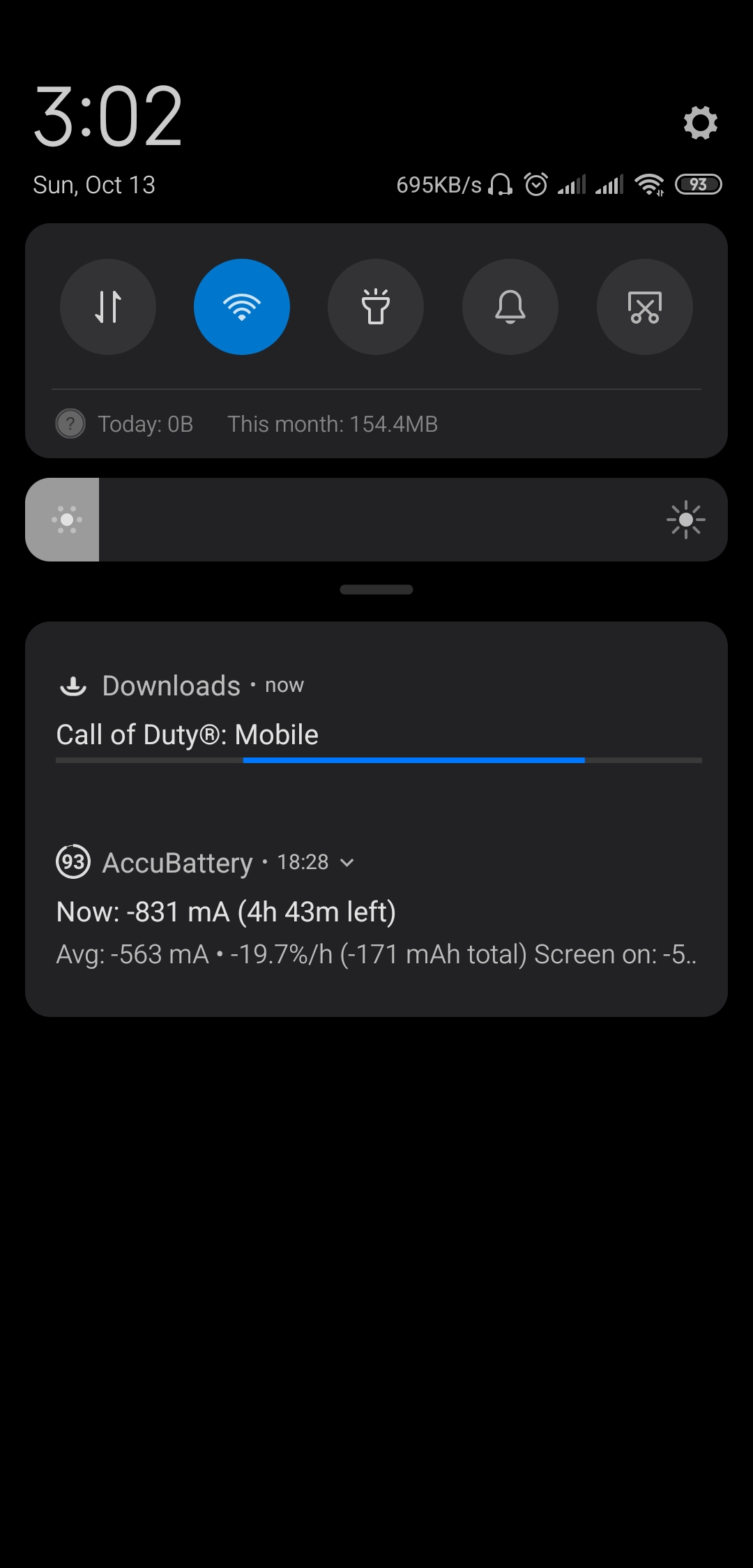Viewport: 753px width, 1568px height.
Task: Expand the AccuBattery notification chevron
Action: [347, 863]
